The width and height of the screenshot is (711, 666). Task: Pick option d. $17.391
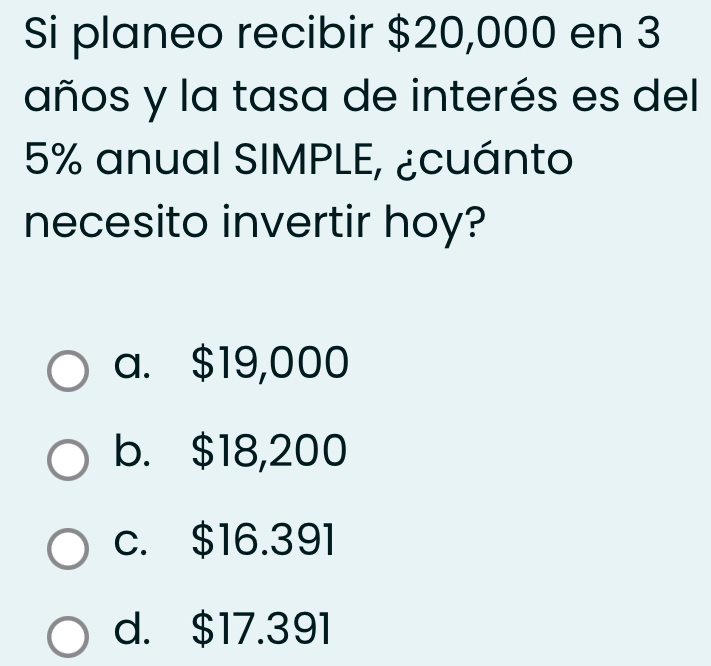coord(68,636)
